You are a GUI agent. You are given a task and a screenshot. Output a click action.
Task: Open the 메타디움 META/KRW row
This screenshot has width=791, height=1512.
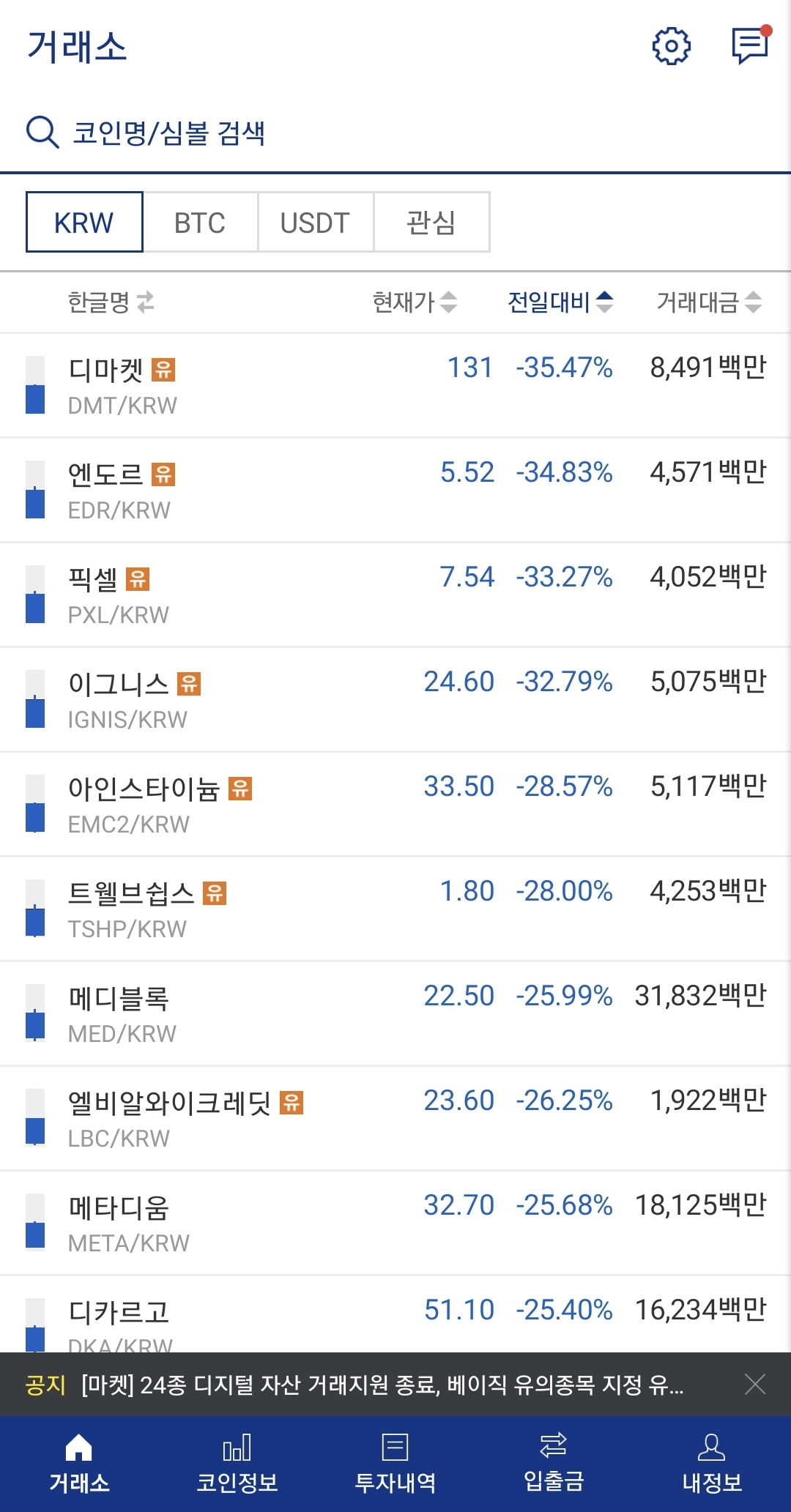pos(395,1224)
